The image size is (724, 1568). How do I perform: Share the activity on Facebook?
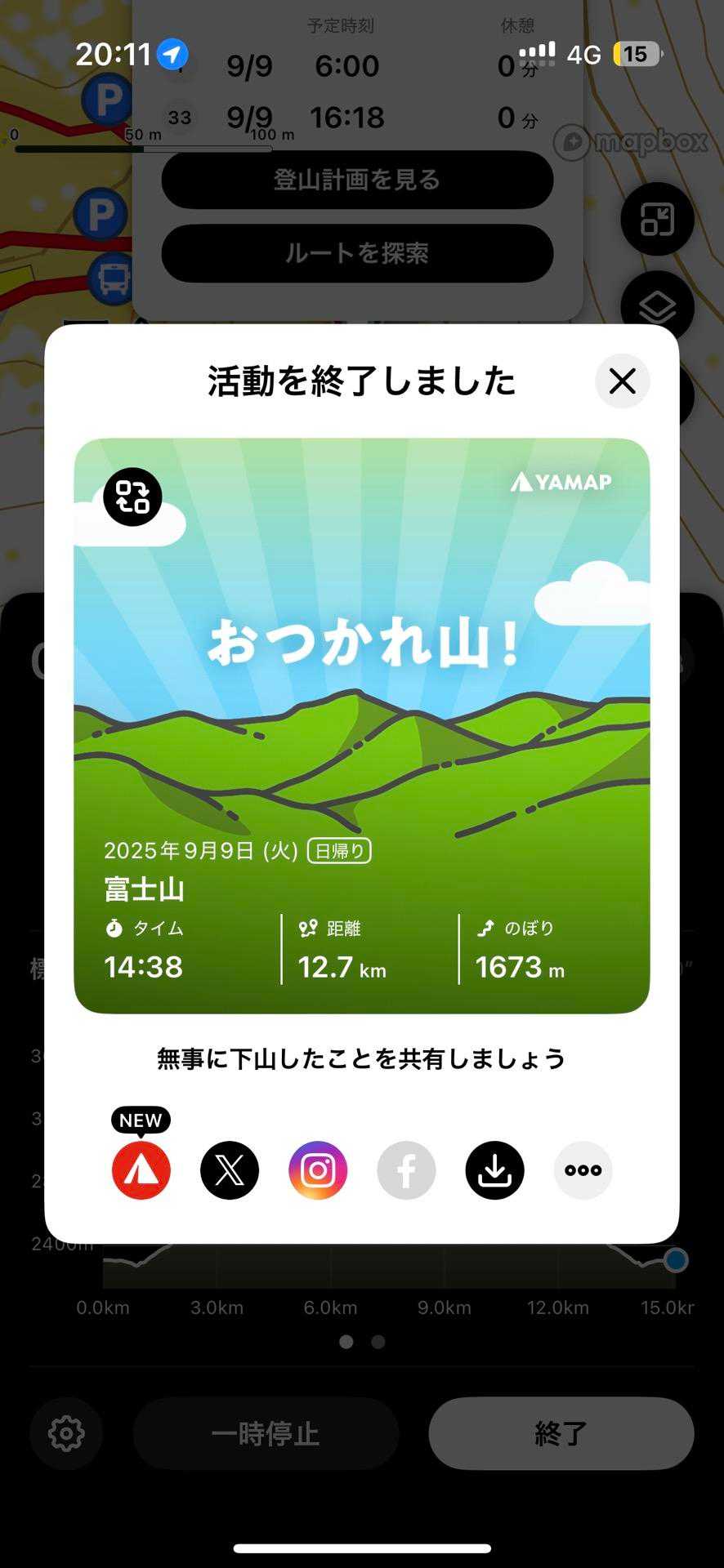pos(406,1169)
